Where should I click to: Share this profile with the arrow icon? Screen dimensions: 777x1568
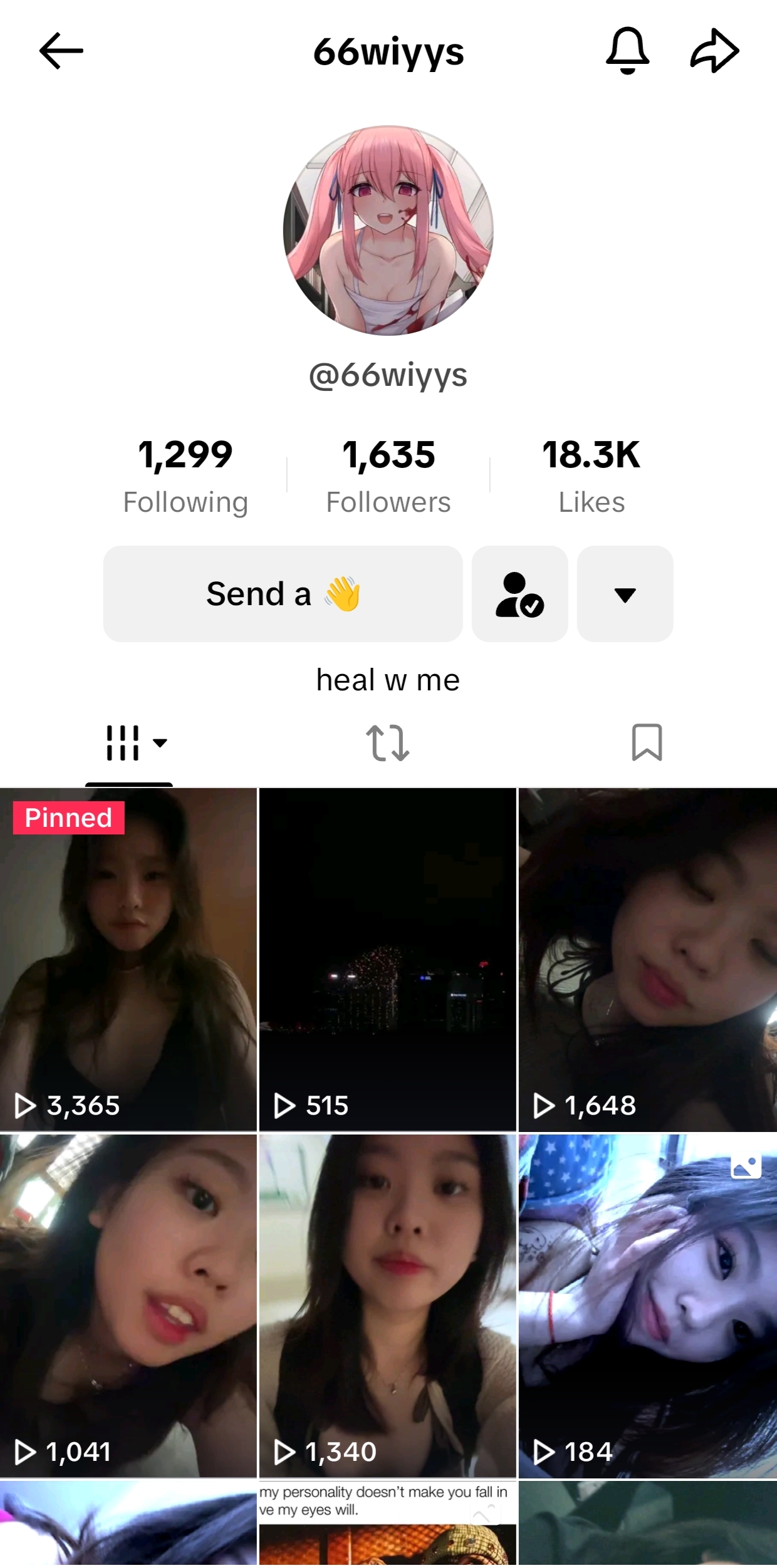(714, 51)
